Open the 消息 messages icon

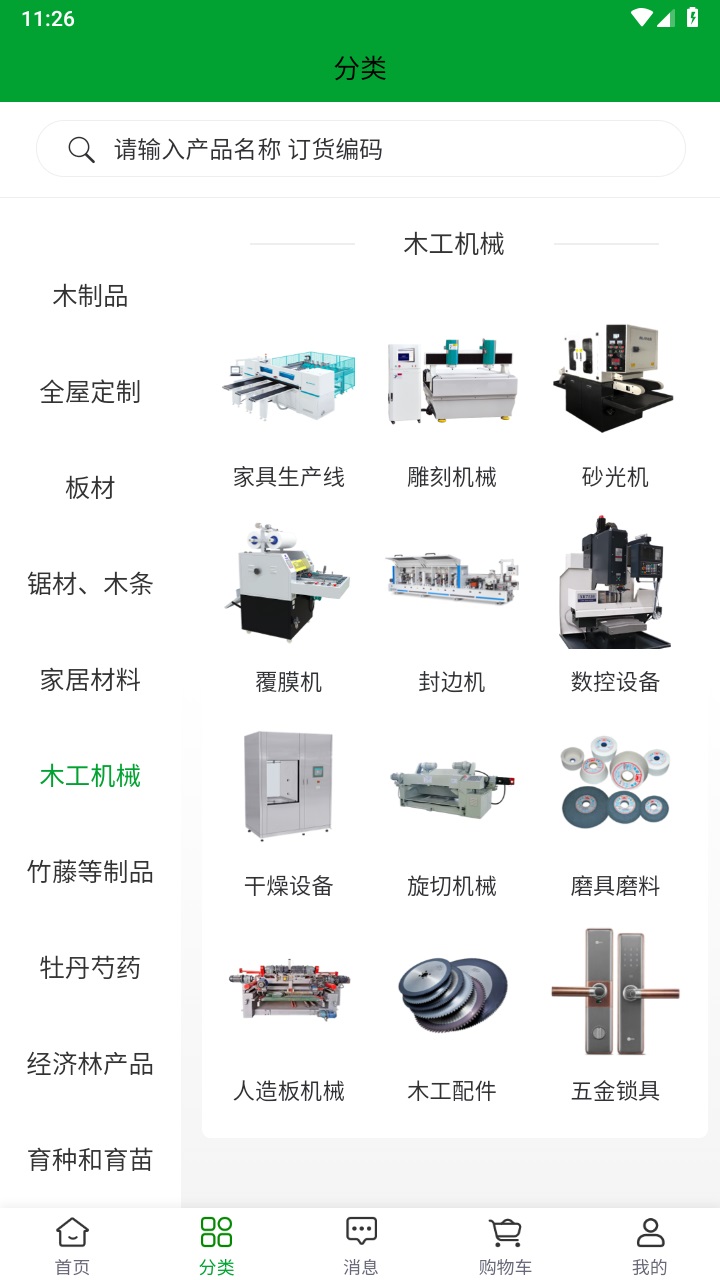pyautogui.click(x=359, y=1232)
